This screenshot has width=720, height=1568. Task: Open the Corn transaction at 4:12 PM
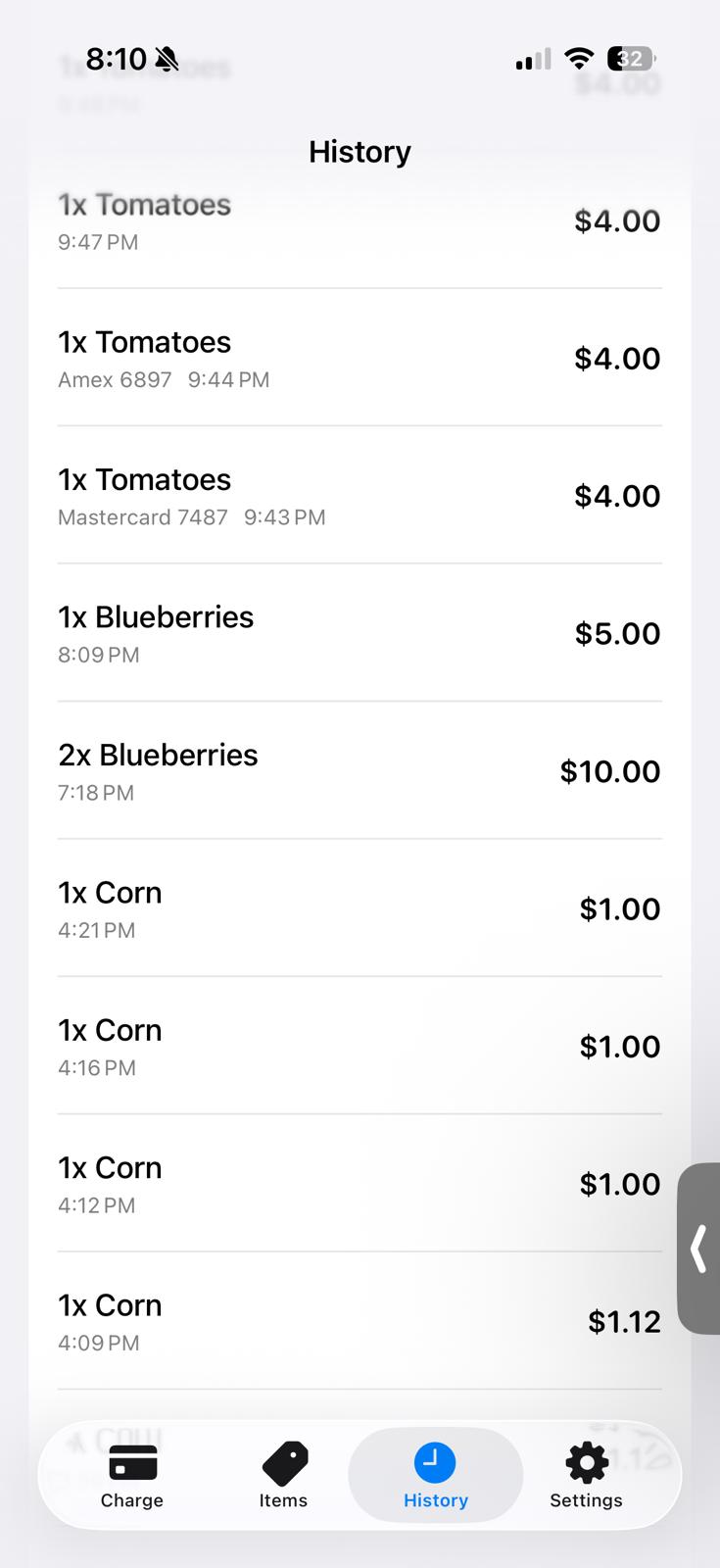point(360,1184)
